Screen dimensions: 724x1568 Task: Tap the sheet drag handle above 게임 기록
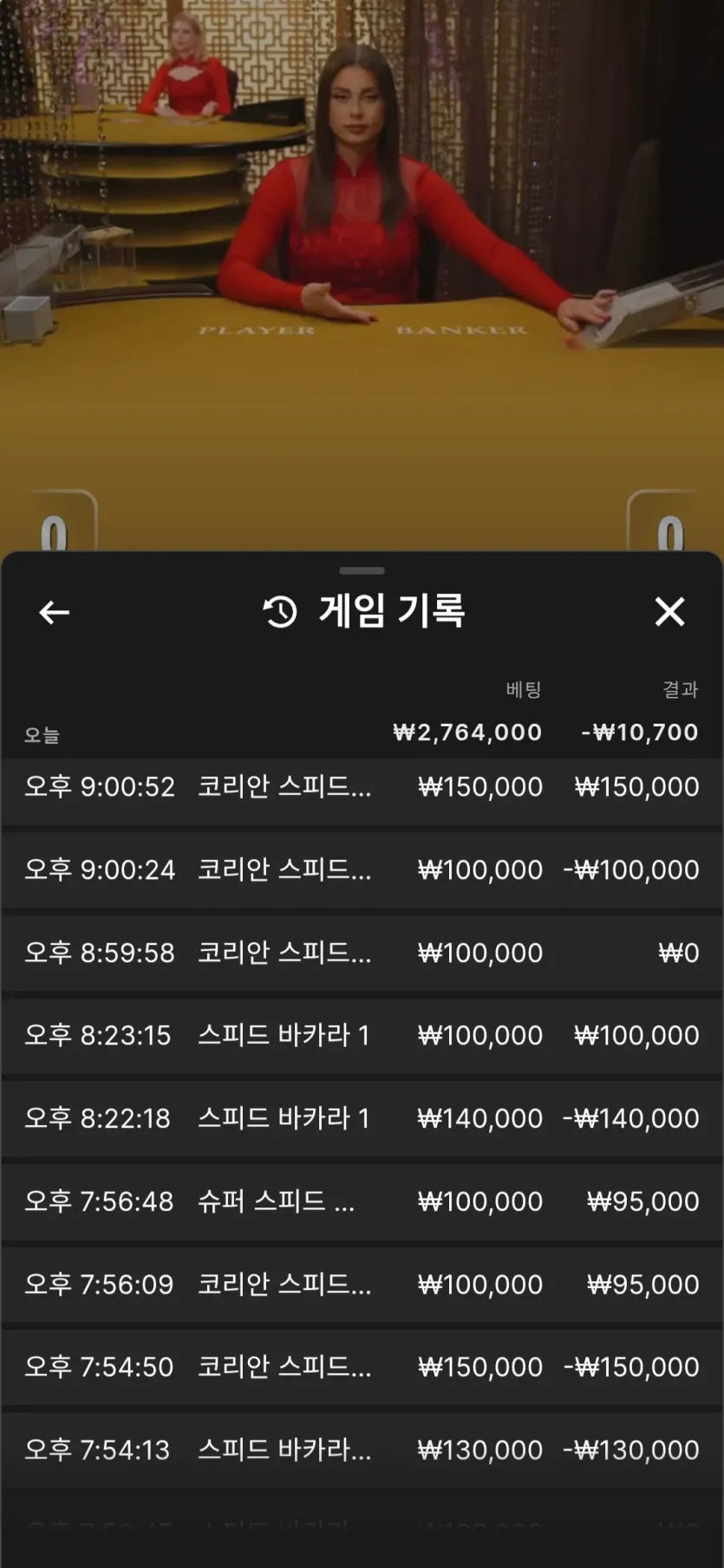point(362,570)
